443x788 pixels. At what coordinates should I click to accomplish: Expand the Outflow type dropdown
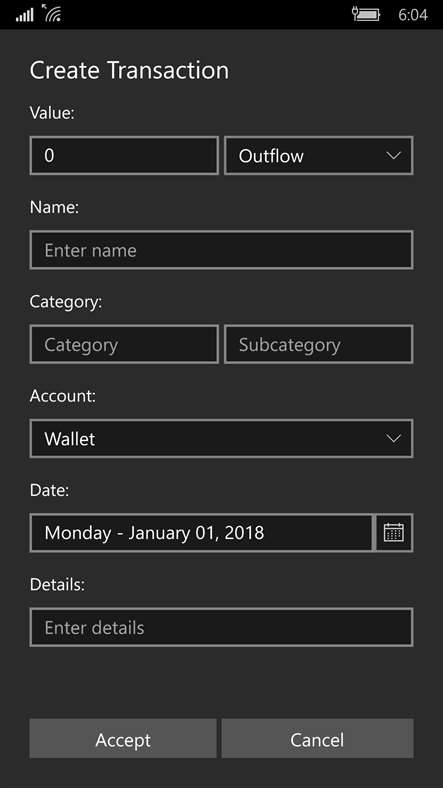(x=318, y=155)
